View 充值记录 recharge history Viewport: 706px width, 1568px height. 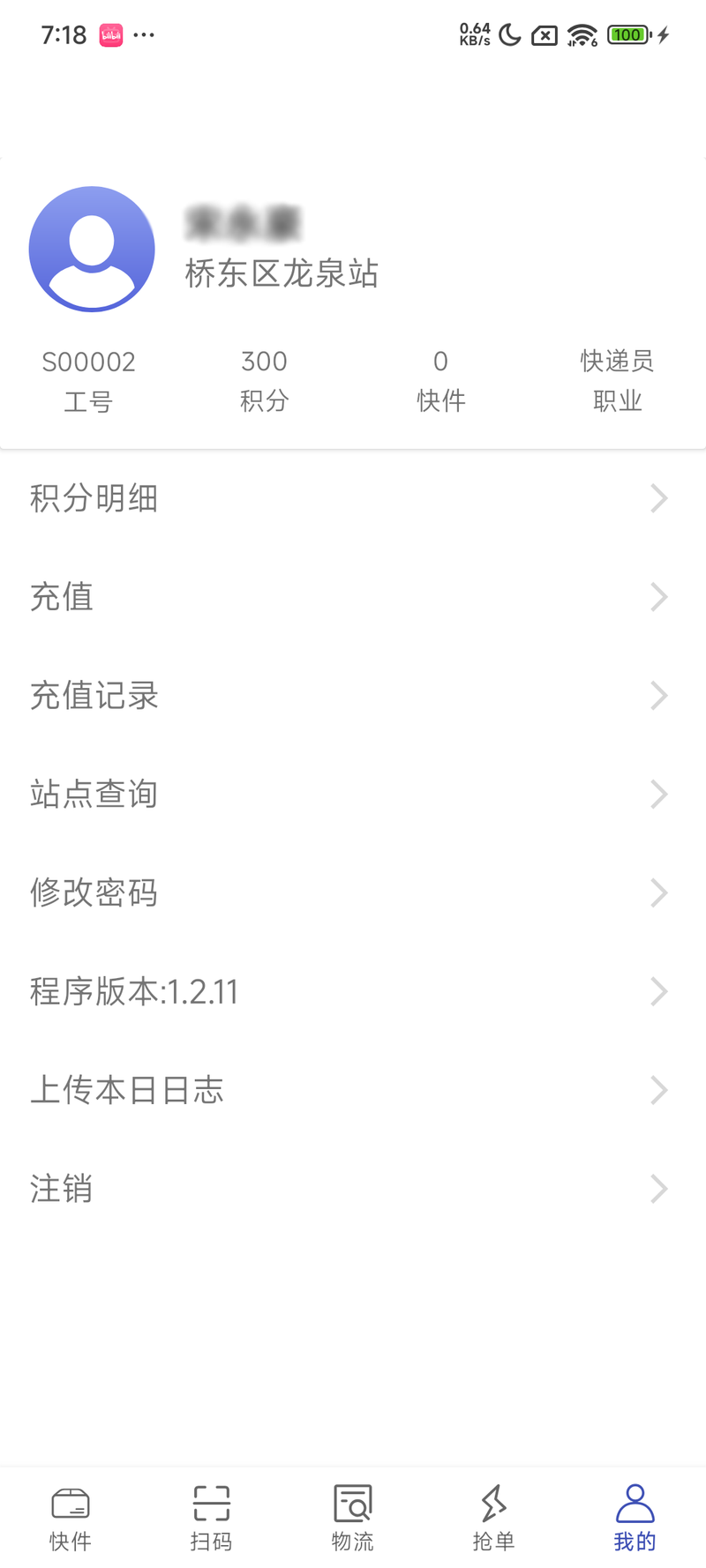pyautogui.click(x=353, y=696)
